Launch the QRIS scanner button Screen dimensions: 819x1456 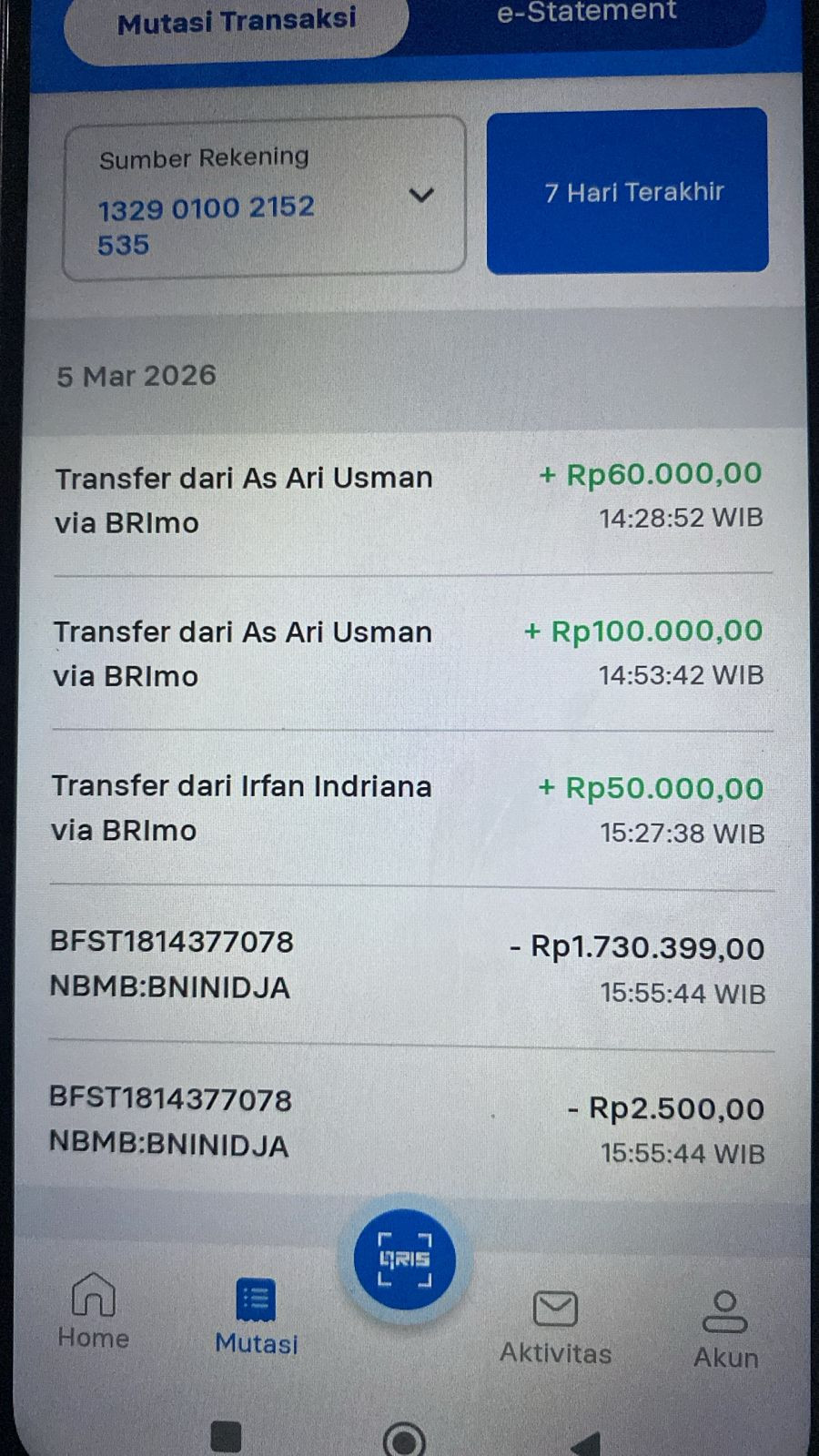click(405, 1259)
